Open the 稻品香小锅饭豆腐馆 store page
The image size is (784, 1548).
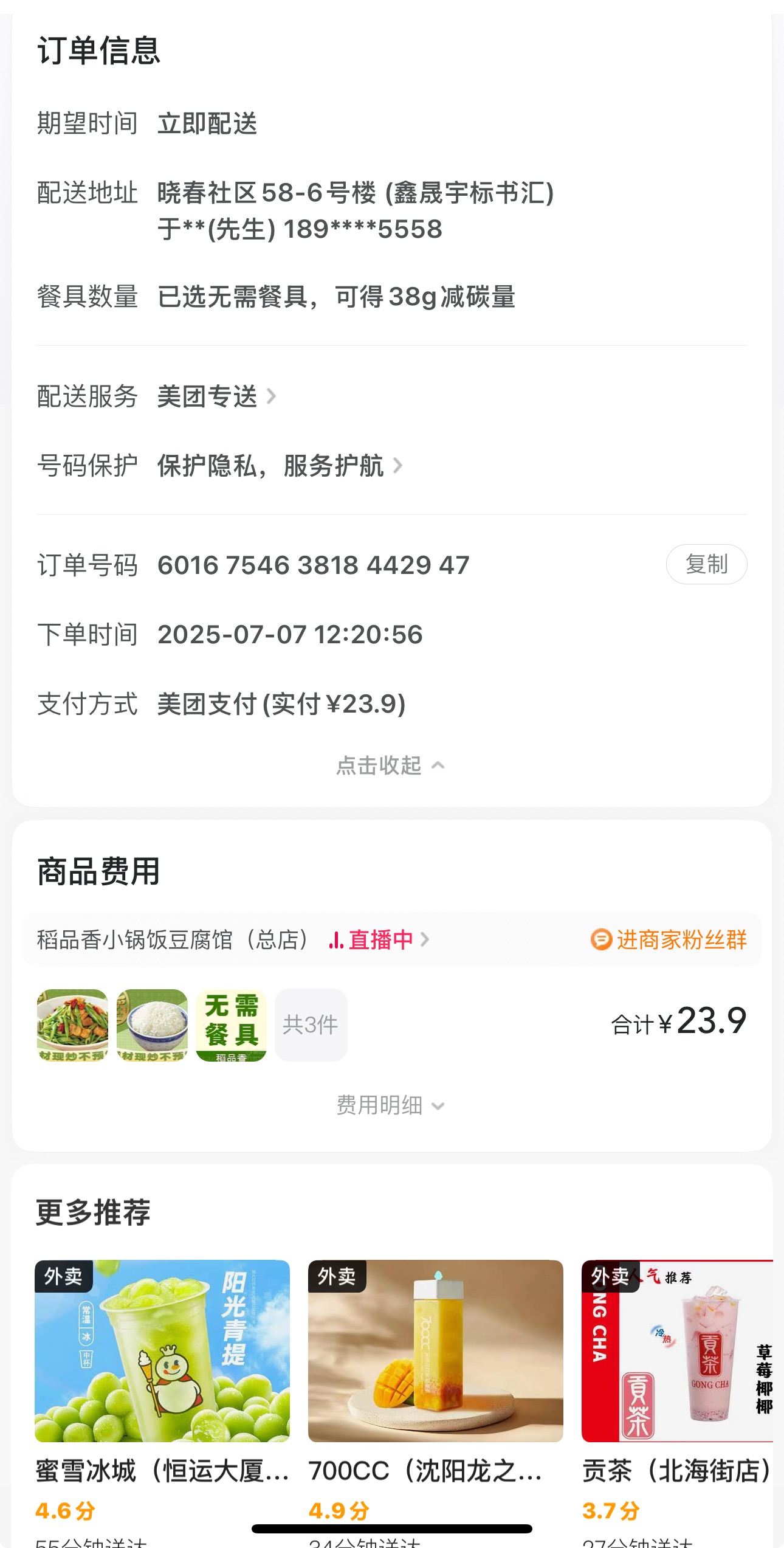(x=173, y=940)
